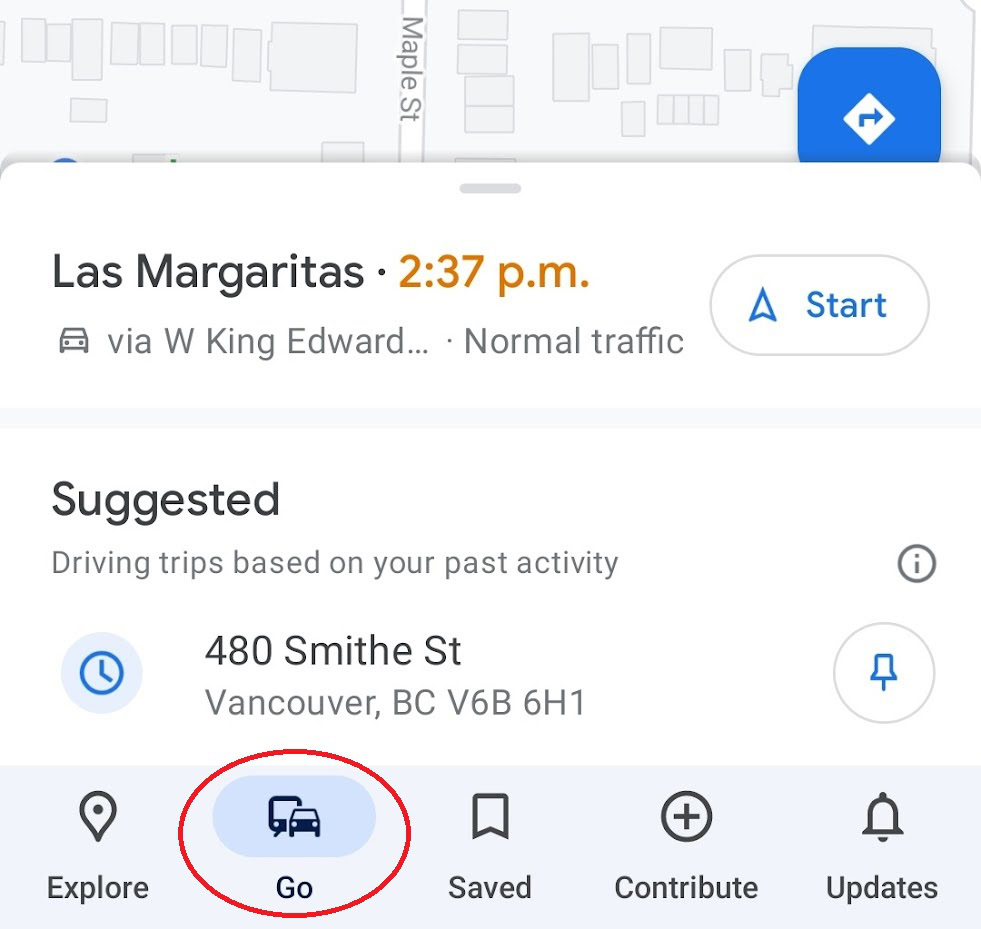
Task: Open the blue directions button
Action: pos(868,112)
